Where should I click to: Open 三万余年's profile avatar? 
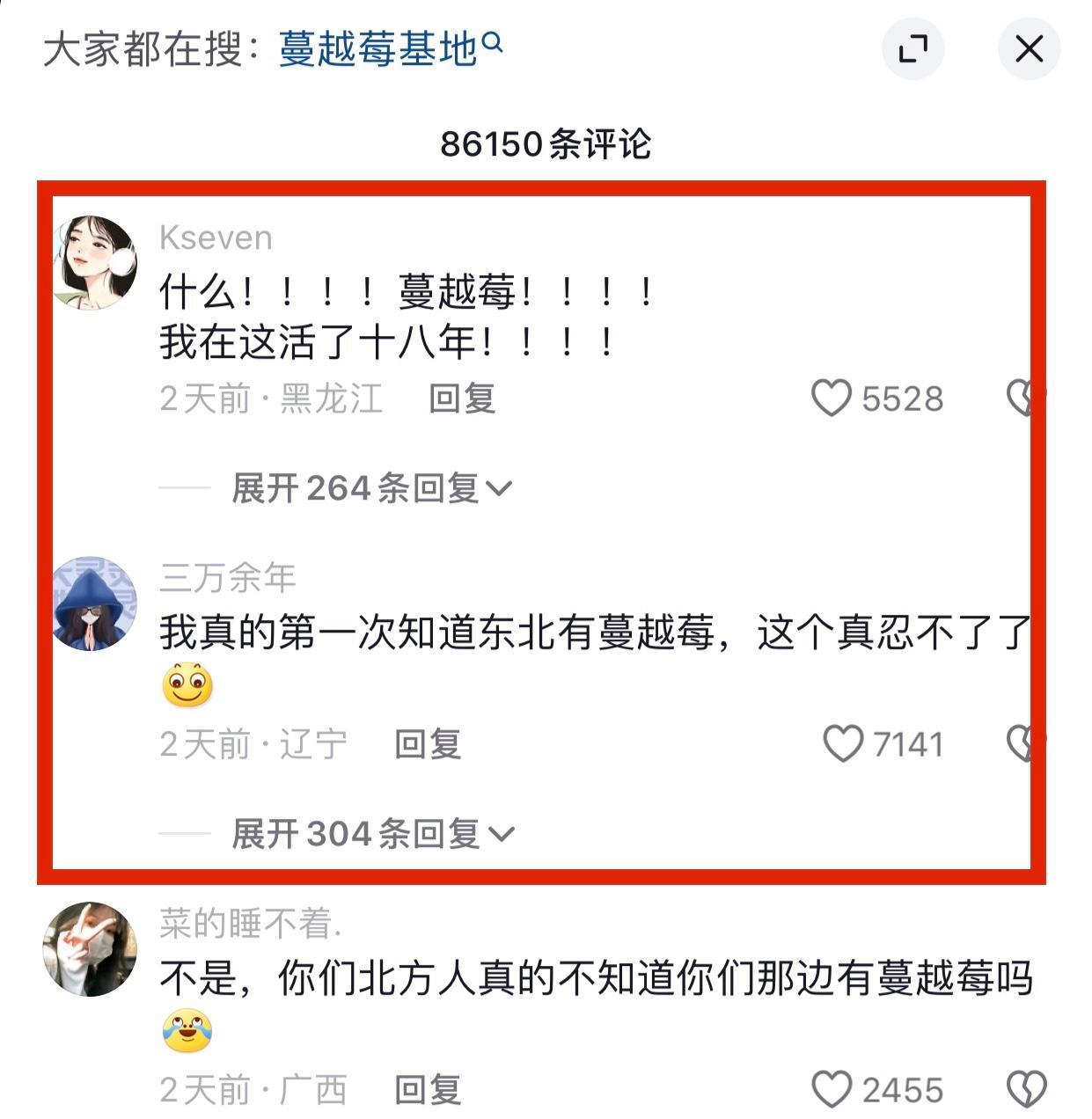(95, 603)
